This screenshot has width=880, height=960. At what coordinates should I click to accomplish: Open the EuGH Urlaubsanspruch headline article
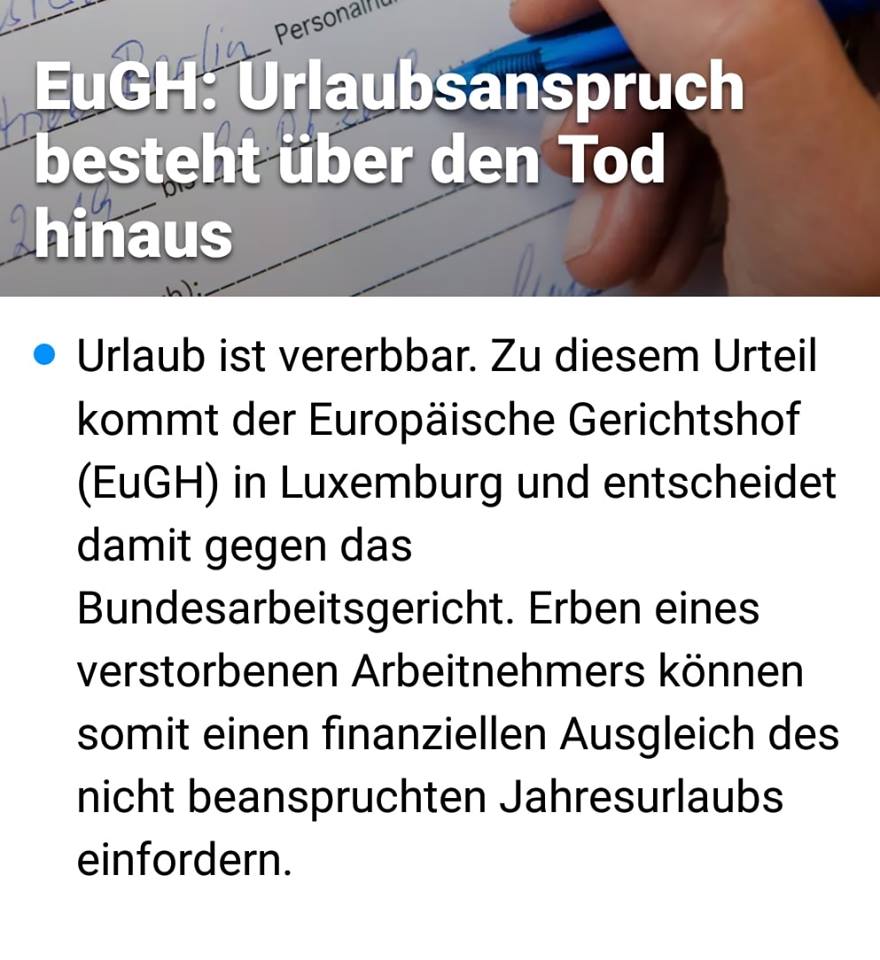click(x=390, y=160)
